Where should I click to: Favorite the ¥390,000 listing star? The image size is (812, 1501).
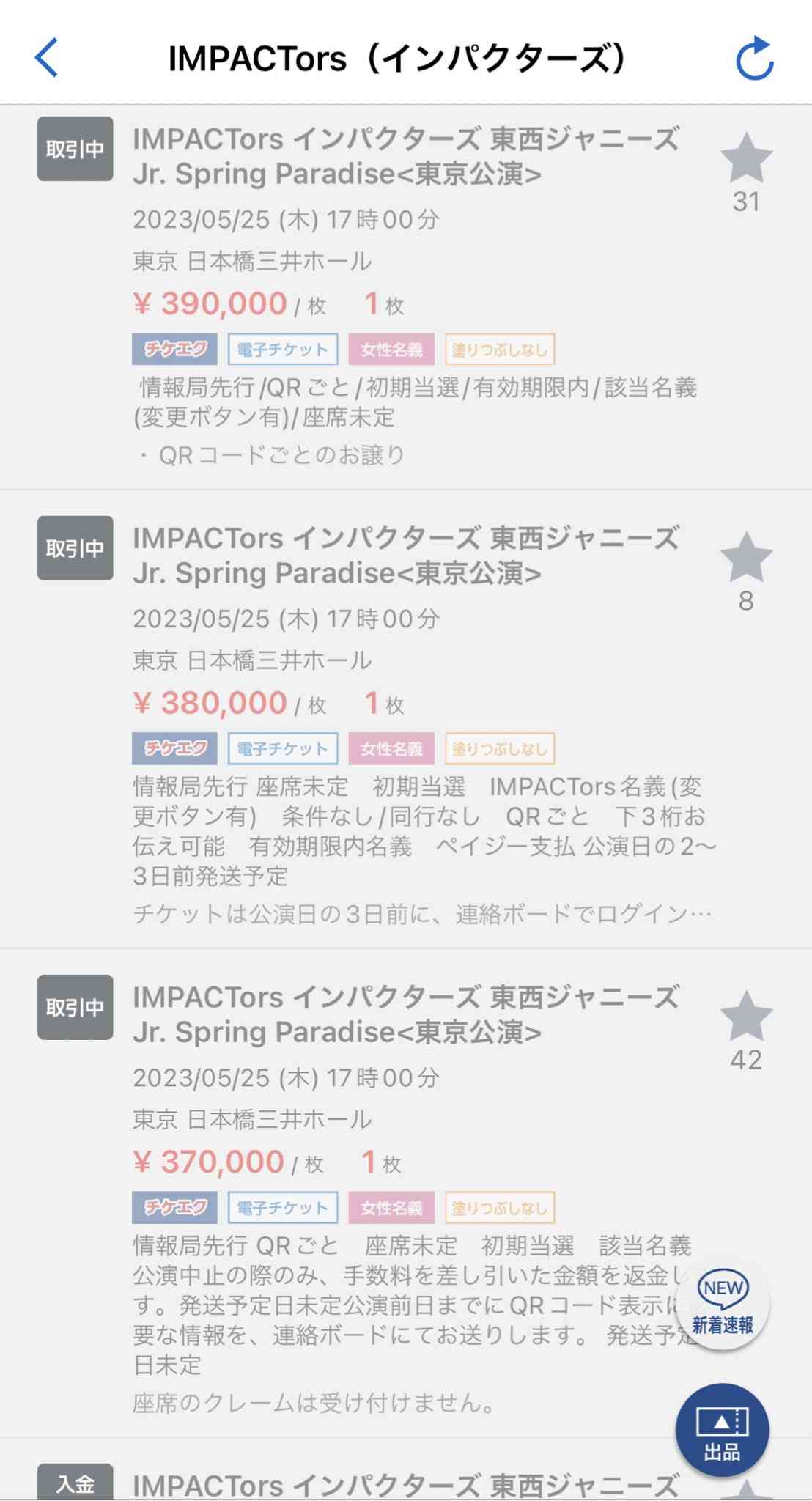tap(746, 158)
